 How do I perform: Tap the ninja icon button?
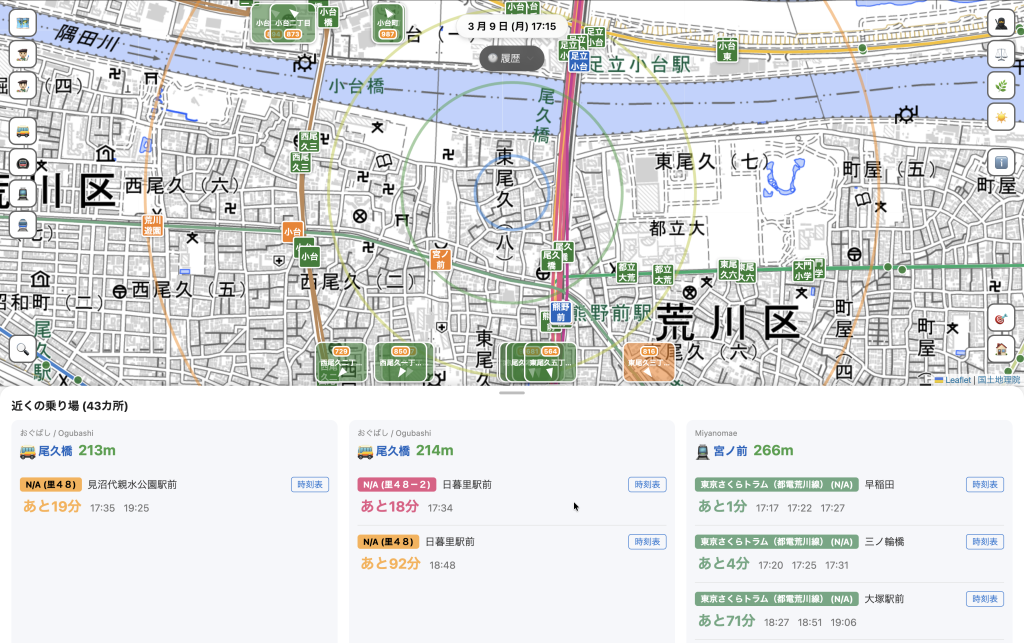[x=1001, y=23]
